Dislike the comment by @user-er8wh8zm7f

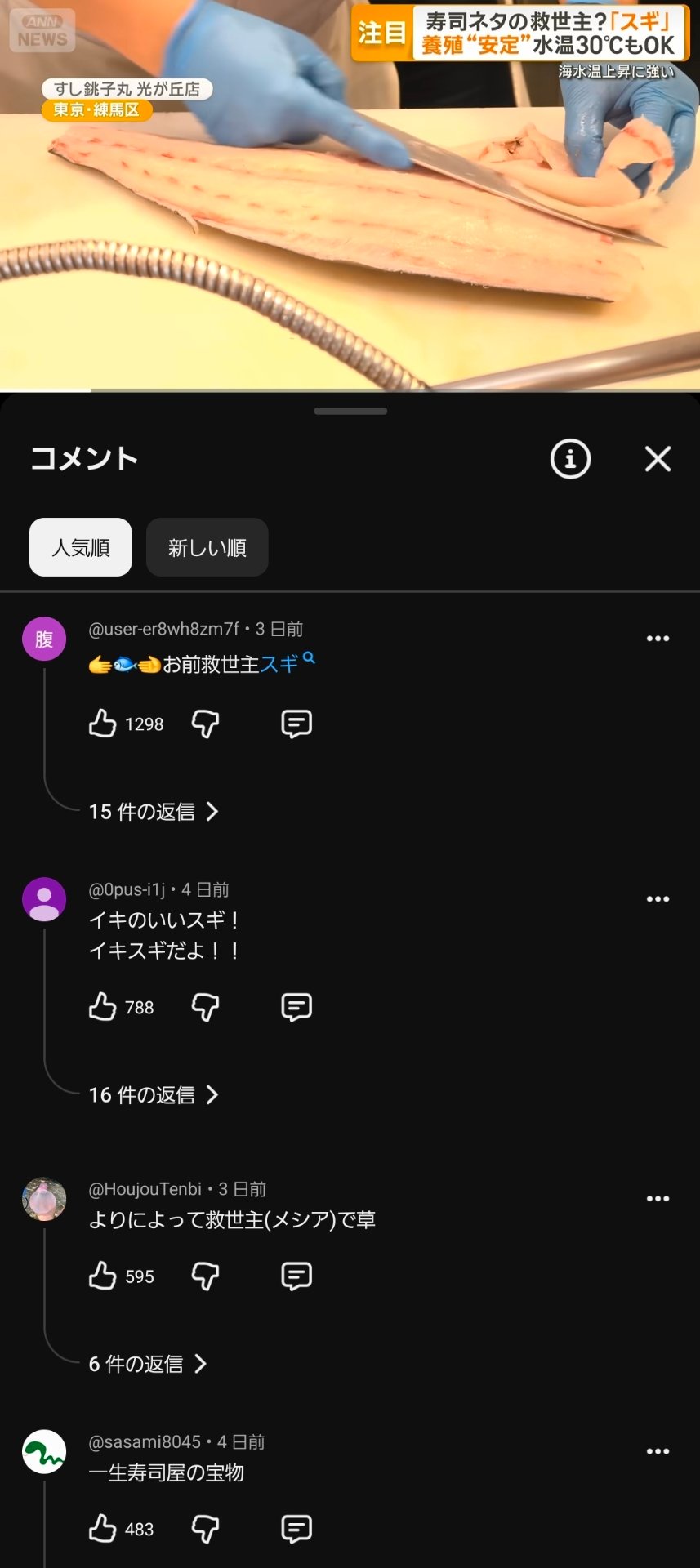[x=205, y=724]
